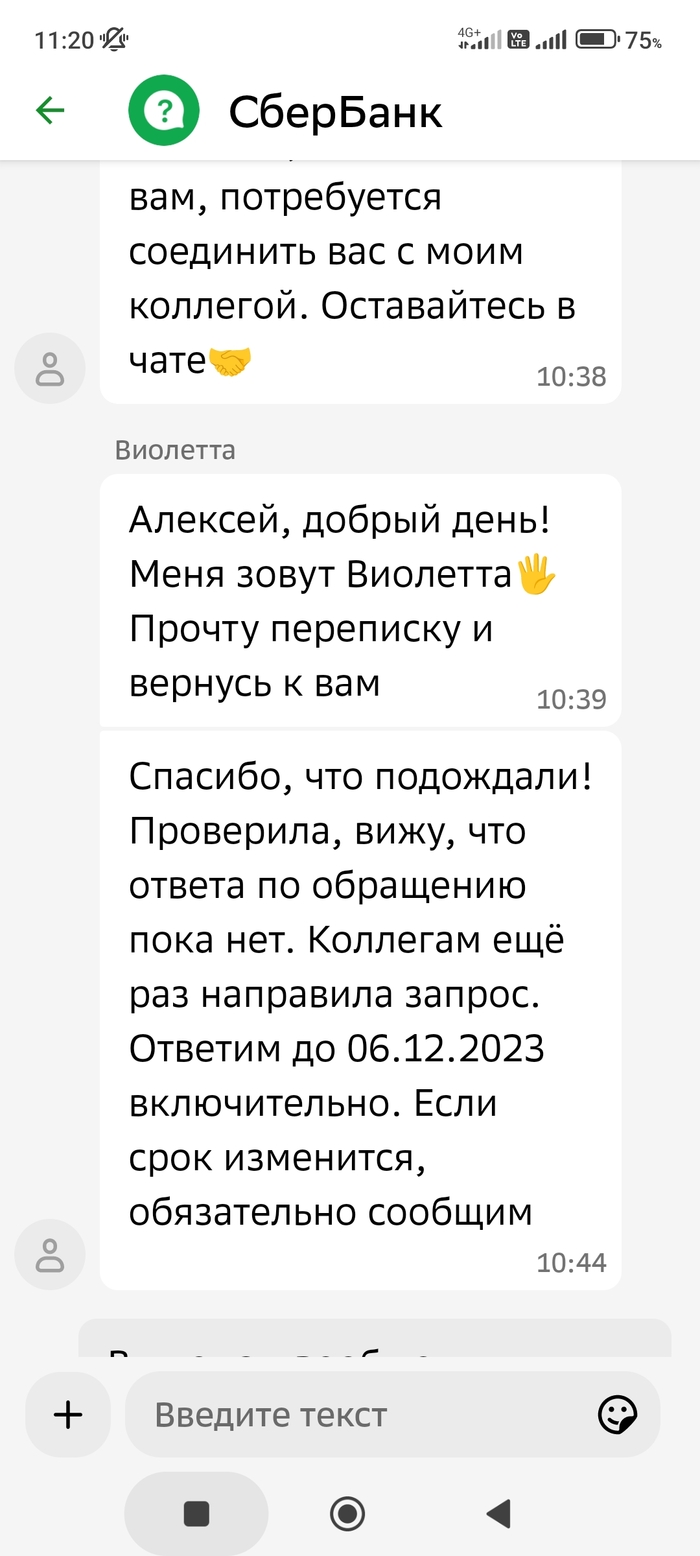Go back using the green arrow

[x=50, y=111]
